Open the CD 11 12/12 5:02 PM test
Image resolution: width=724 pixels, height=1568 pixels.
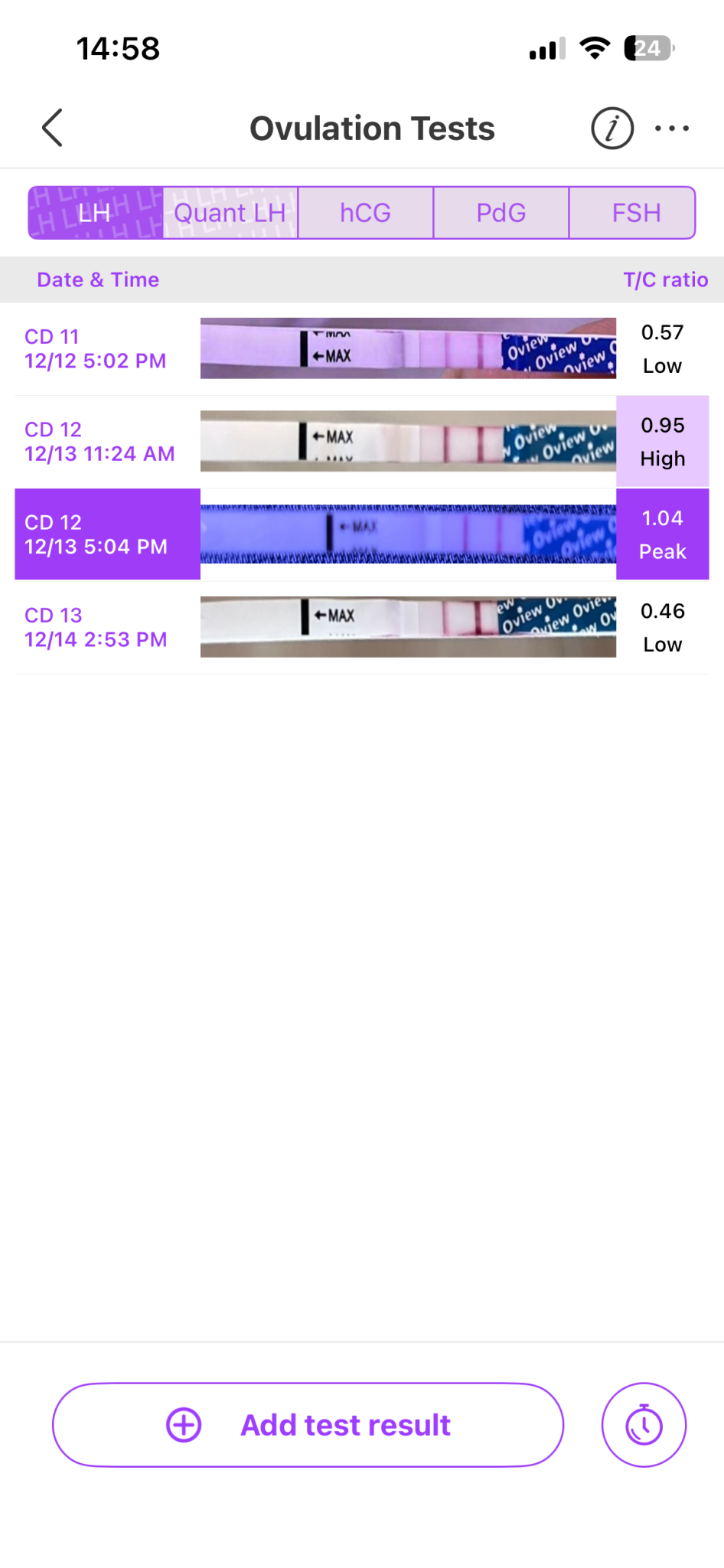361,349
